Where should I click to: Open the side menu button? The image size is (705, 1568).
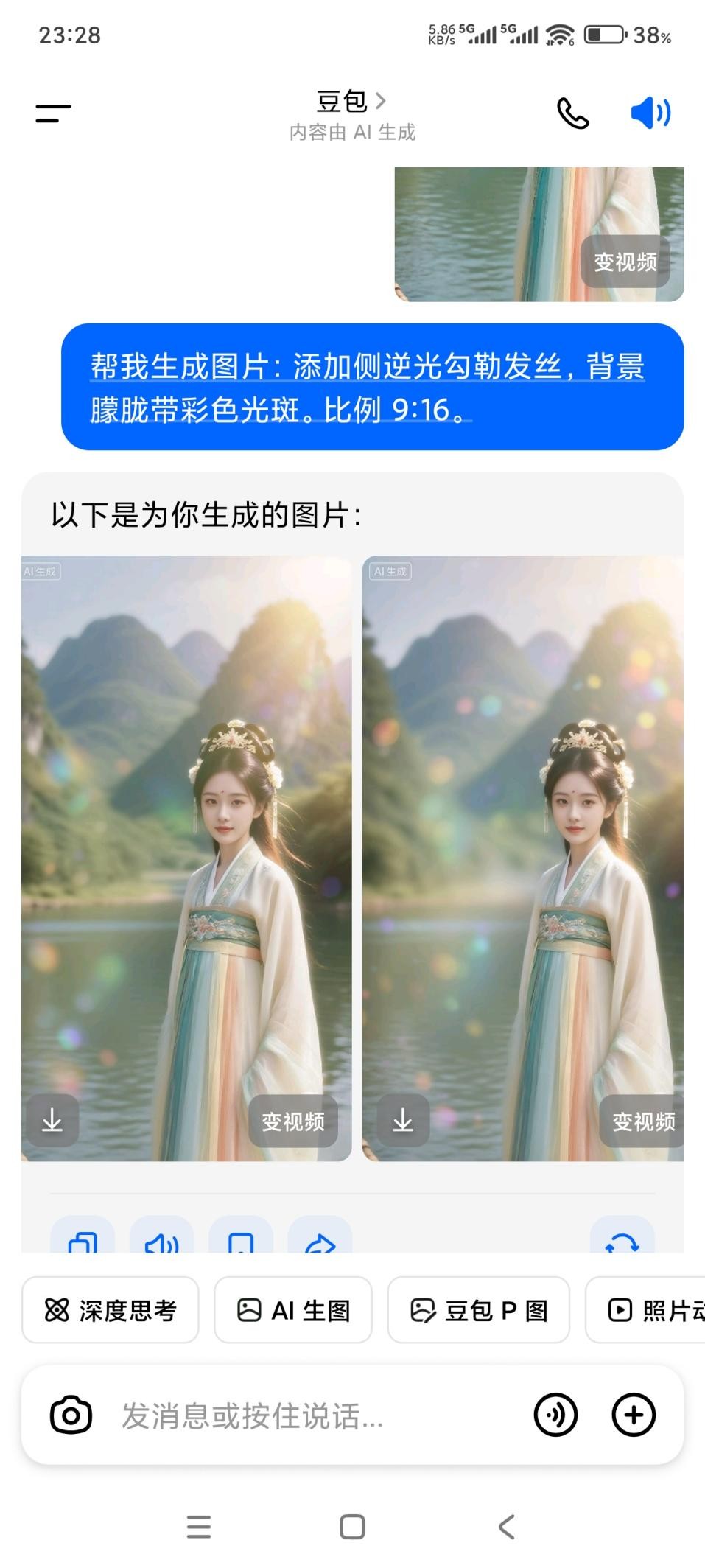tap(54, 113)
